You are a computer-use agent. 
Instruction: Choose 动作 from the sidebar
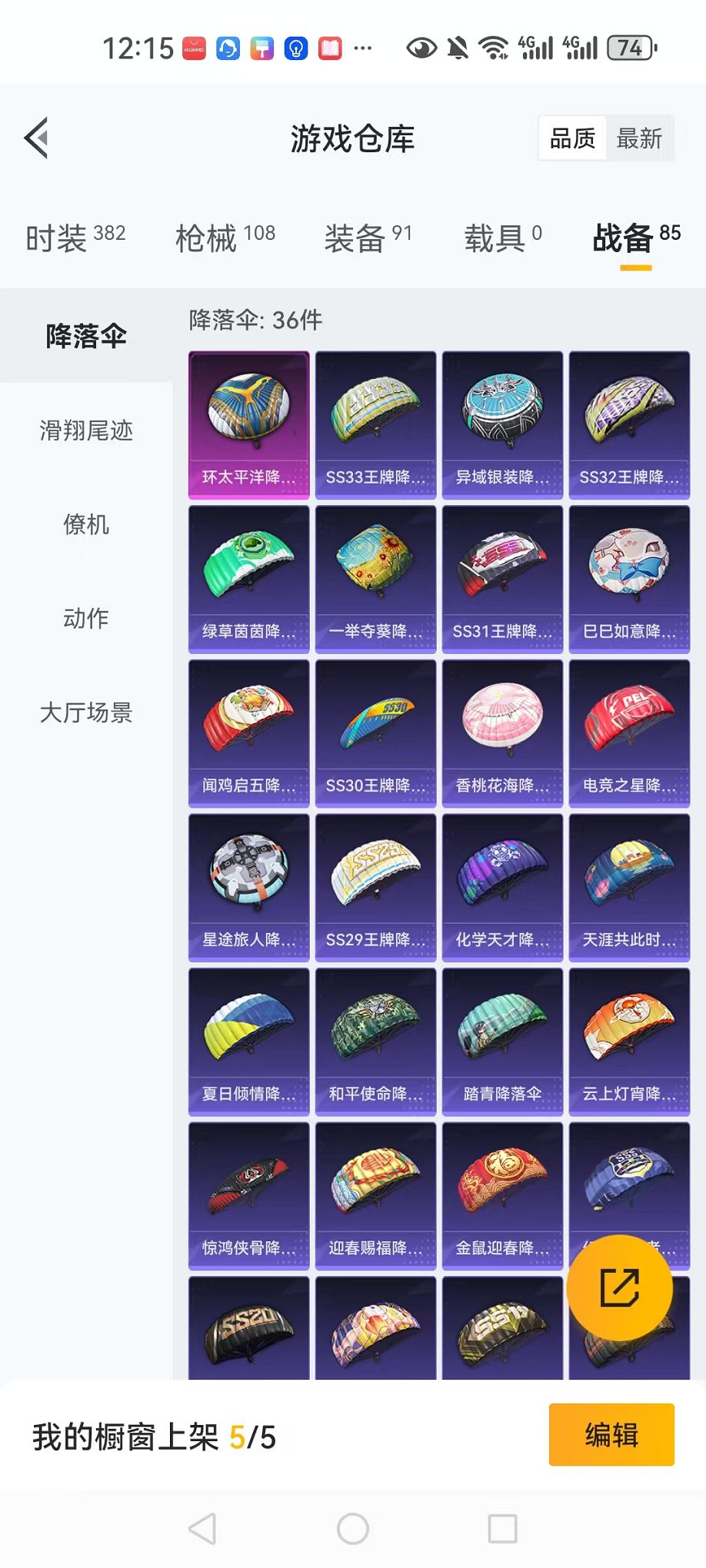pyautogui.click(x=86, y=619)
